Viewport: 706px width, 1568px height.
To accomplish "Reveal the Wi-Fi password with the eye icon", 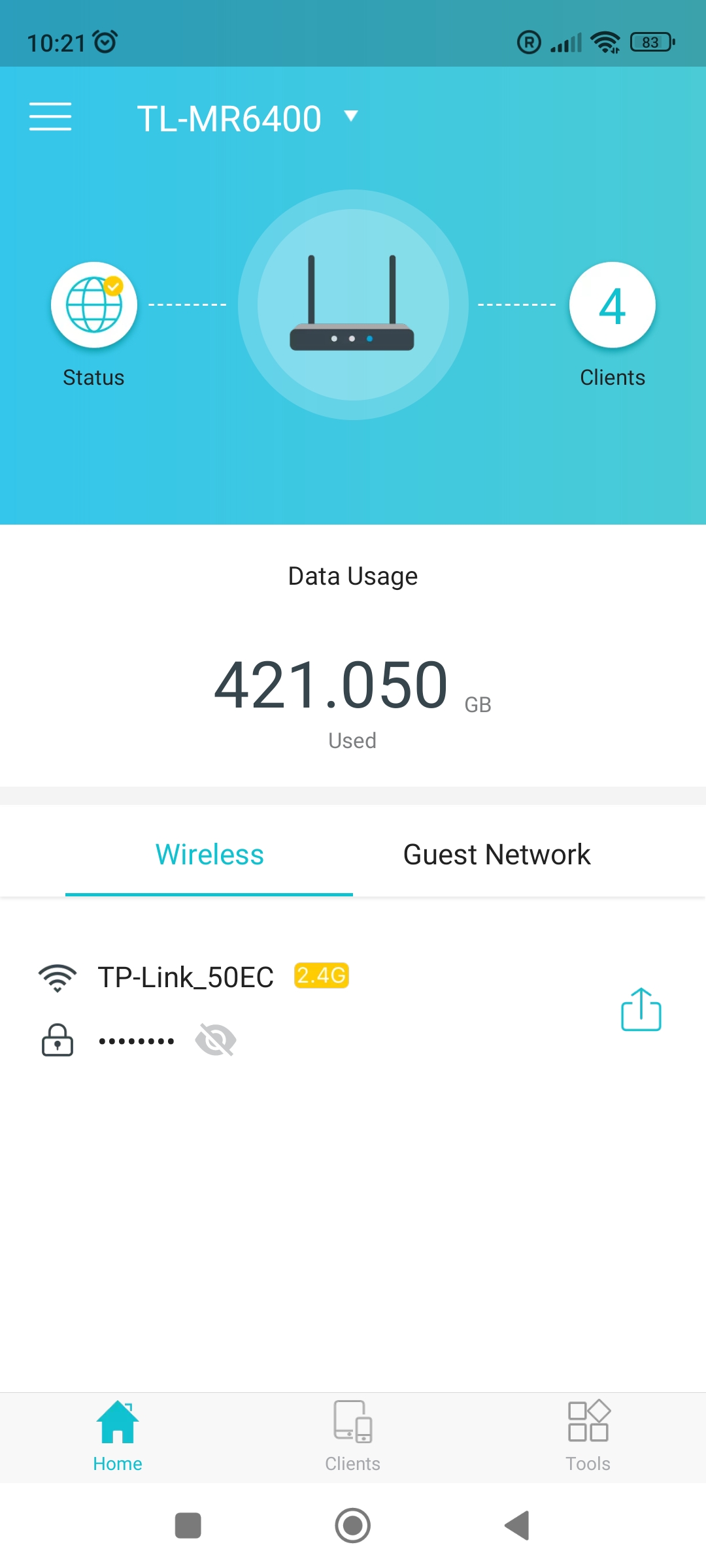I will (x=216, y=1040).
